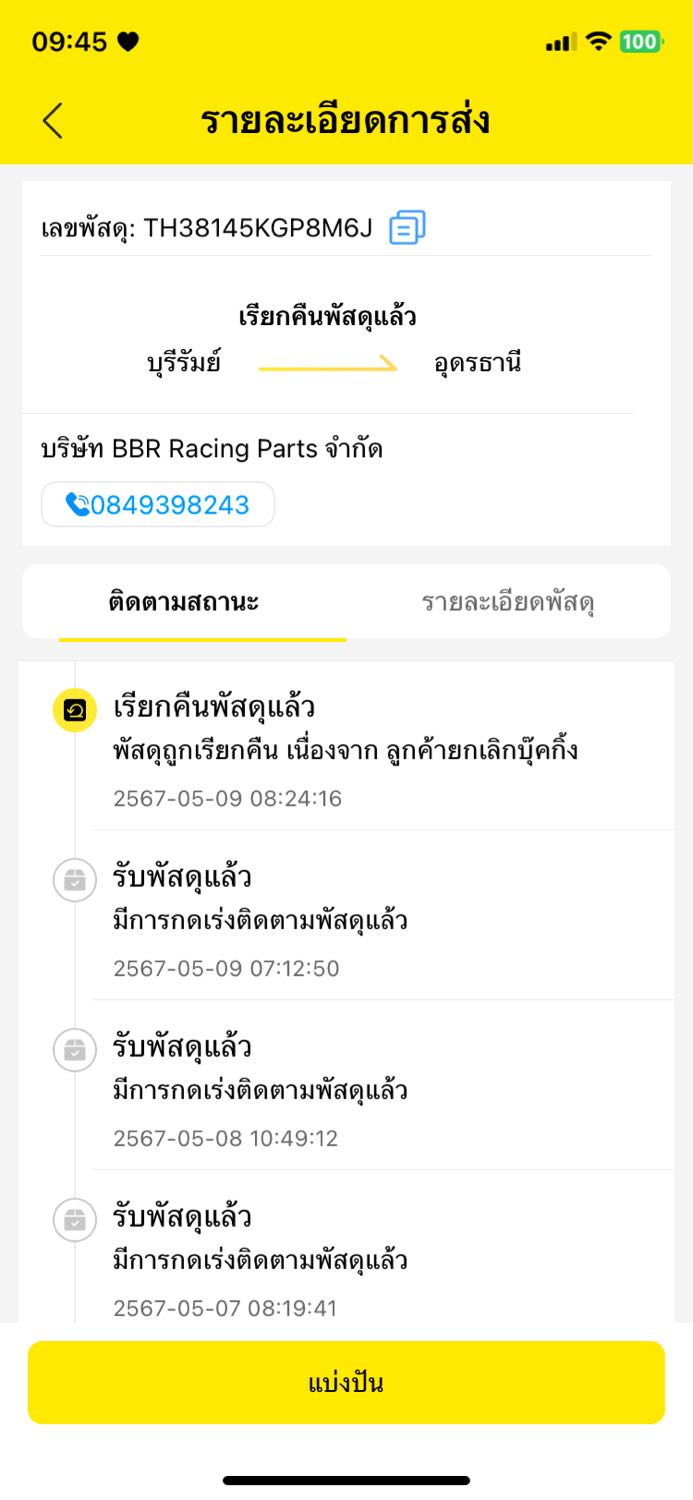Open the รายละเอียดพัสดุ tab
Image resolution: width=693 pixels, height=1500 pixels.
[508, 602]
